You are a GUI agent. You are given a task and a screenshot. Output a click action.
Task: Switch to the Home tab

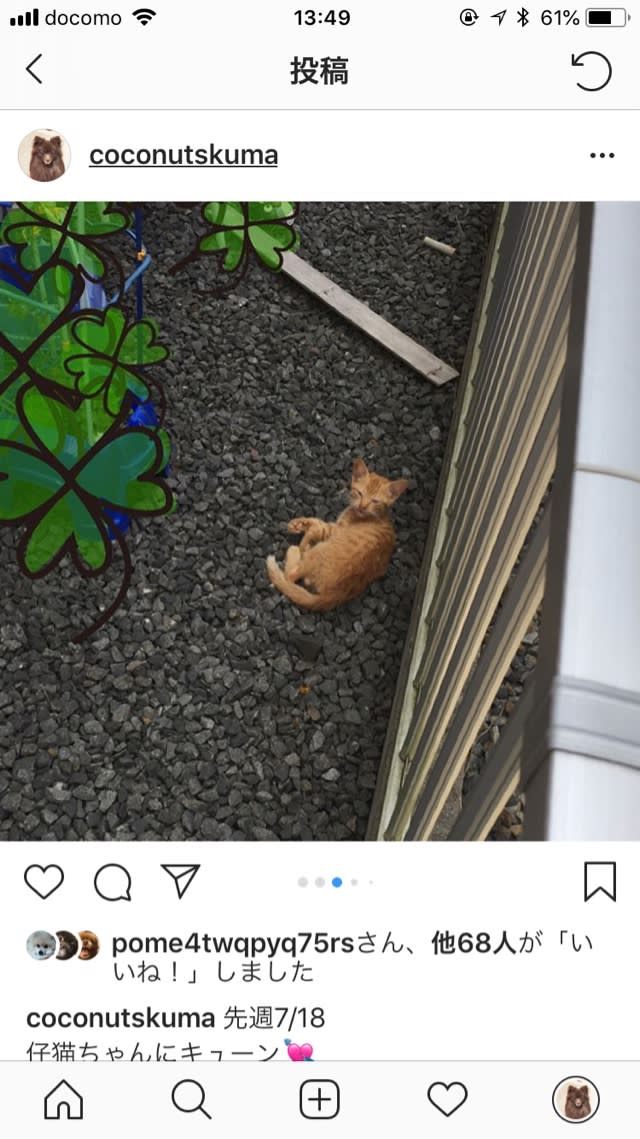(x=64, y=1100)
